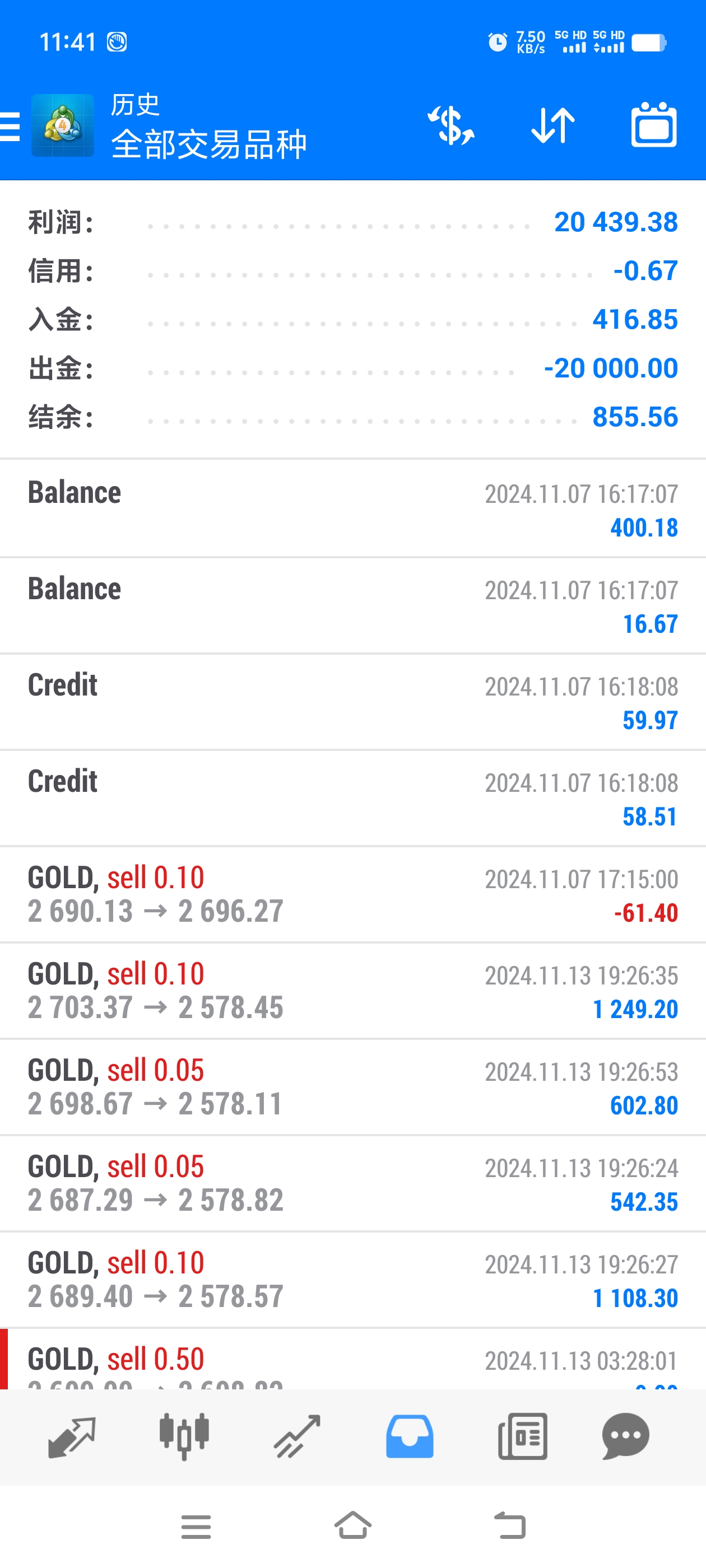The height and width of the screenshot is (1568, 706).
Task: Switch to the quotes arrows tab
Action: coord(71,1436)
